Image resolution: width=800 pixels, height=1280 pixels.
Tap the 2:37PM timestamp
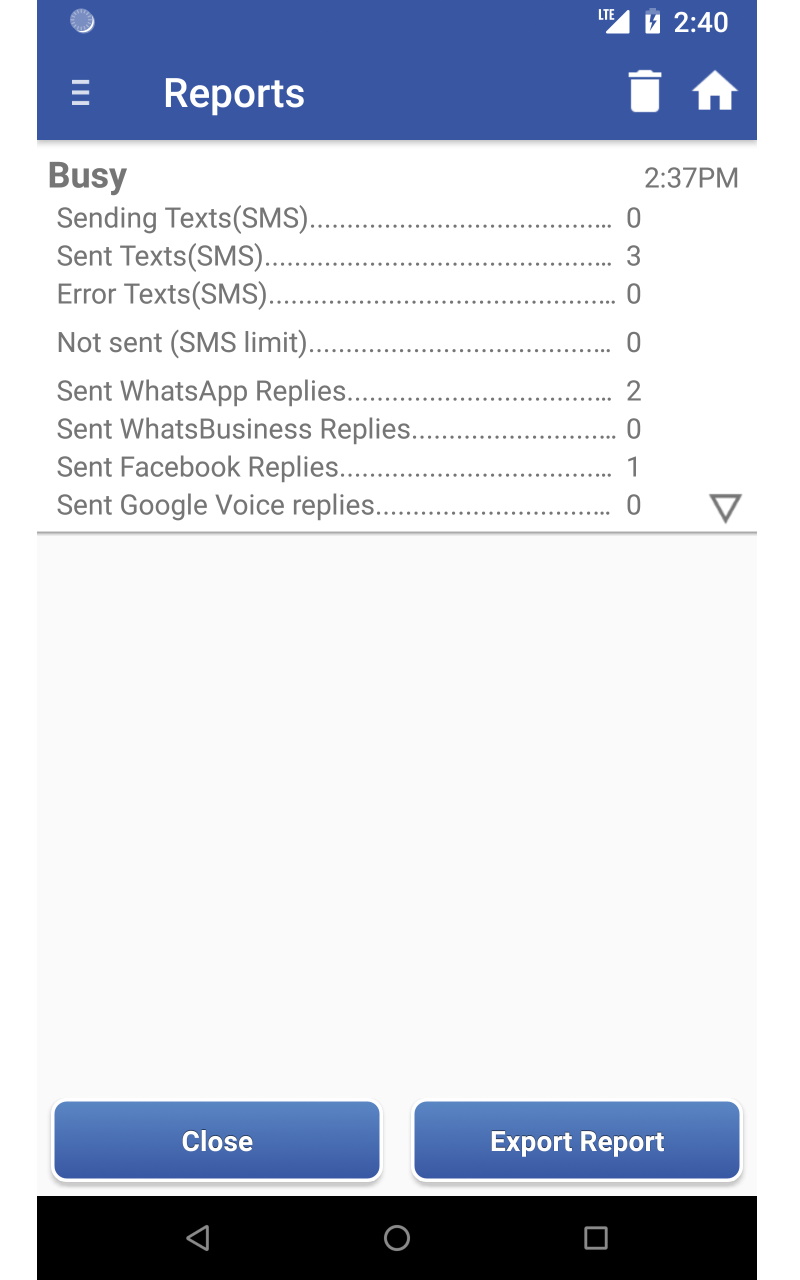[691, 177]
